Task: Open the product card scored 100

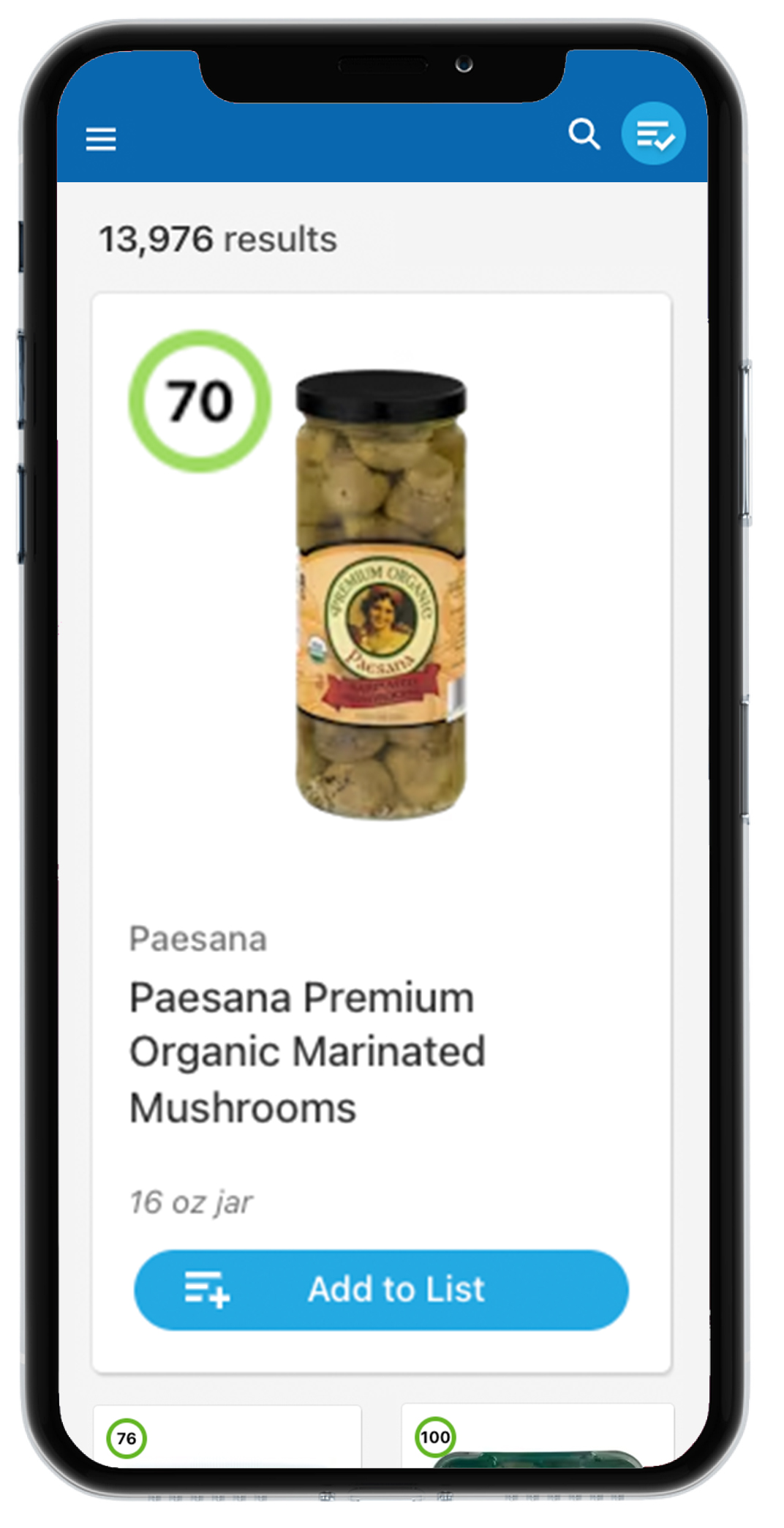Action: tap(538, 1436)
